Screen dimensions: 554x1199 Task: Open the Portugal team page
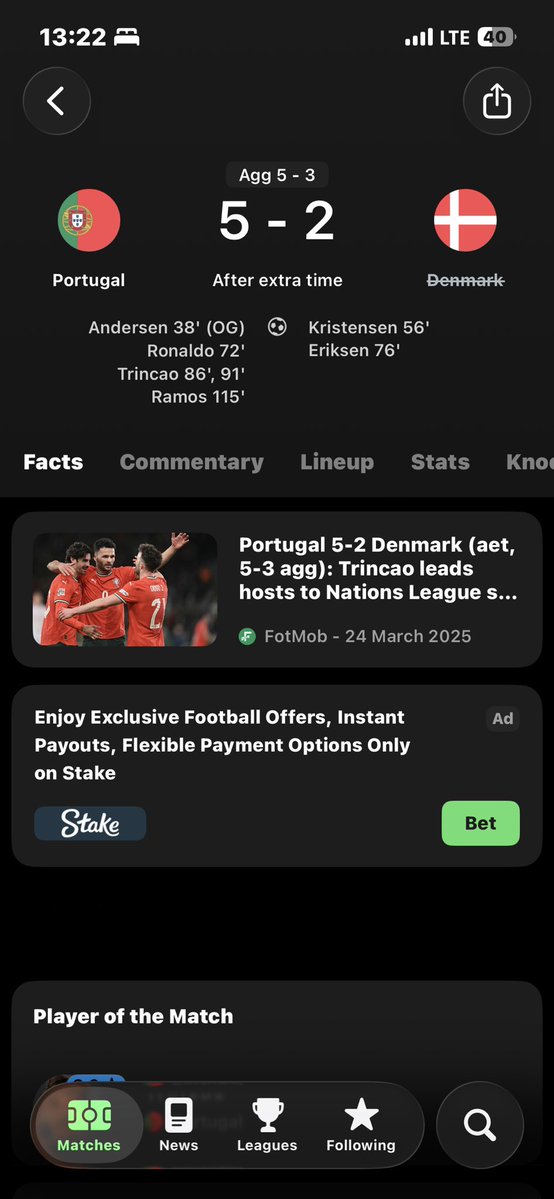coord(89,239)
